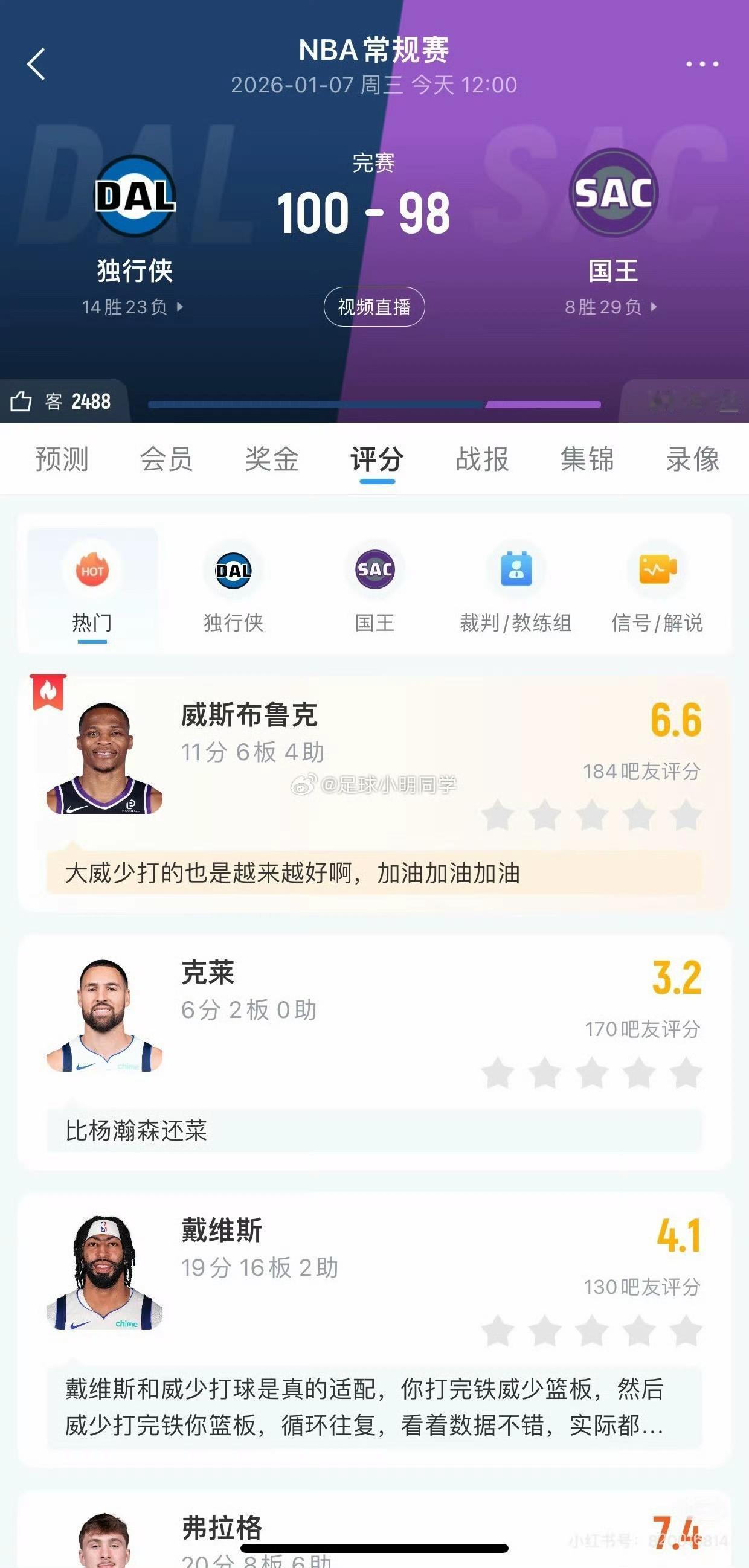Switch to the 战报 tab
Image resolution: width=749 pixels, height=1568 pixels.
(x=480, y=461)
